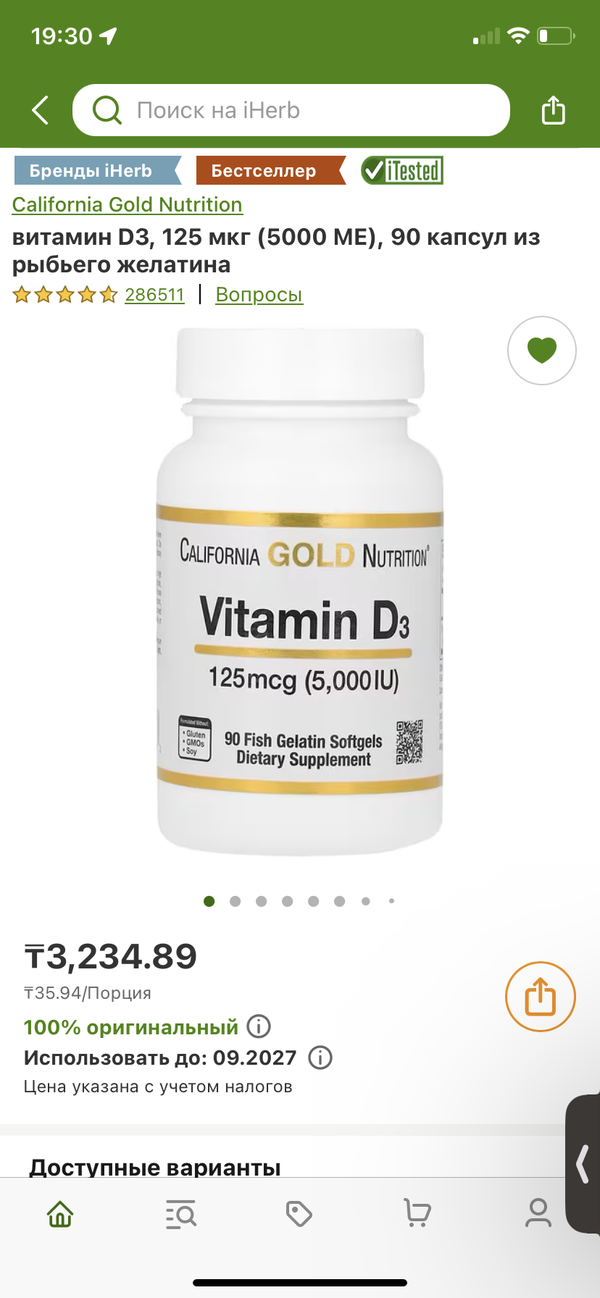Open the shopping cart tab
The image size is (600, 1298).
(x=417, y=1214)
